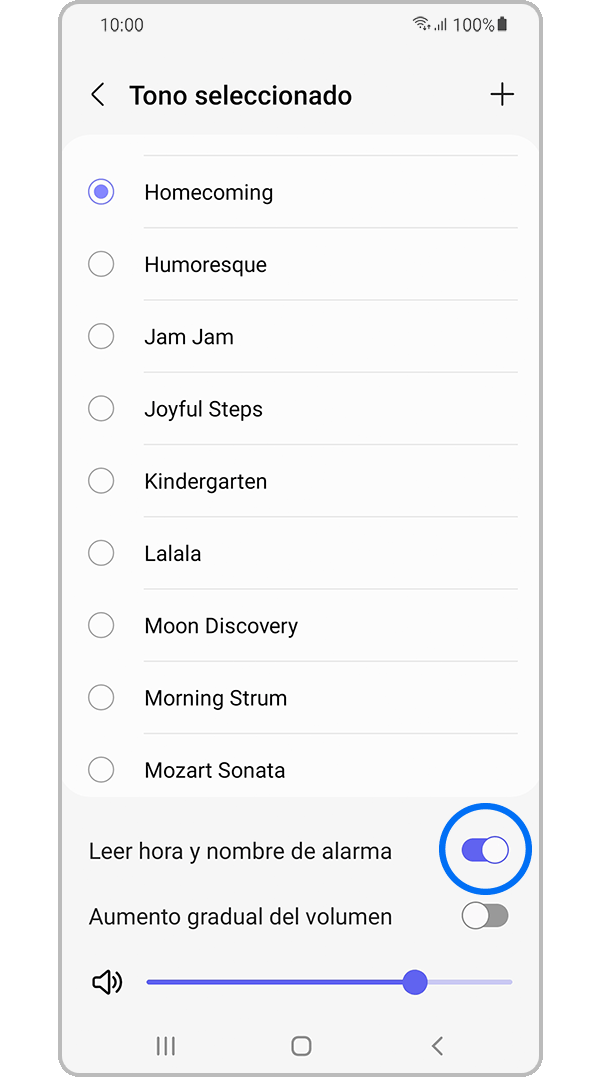Add a new ringtone with plus icon
600x1077 pixels.
(502, 95)
